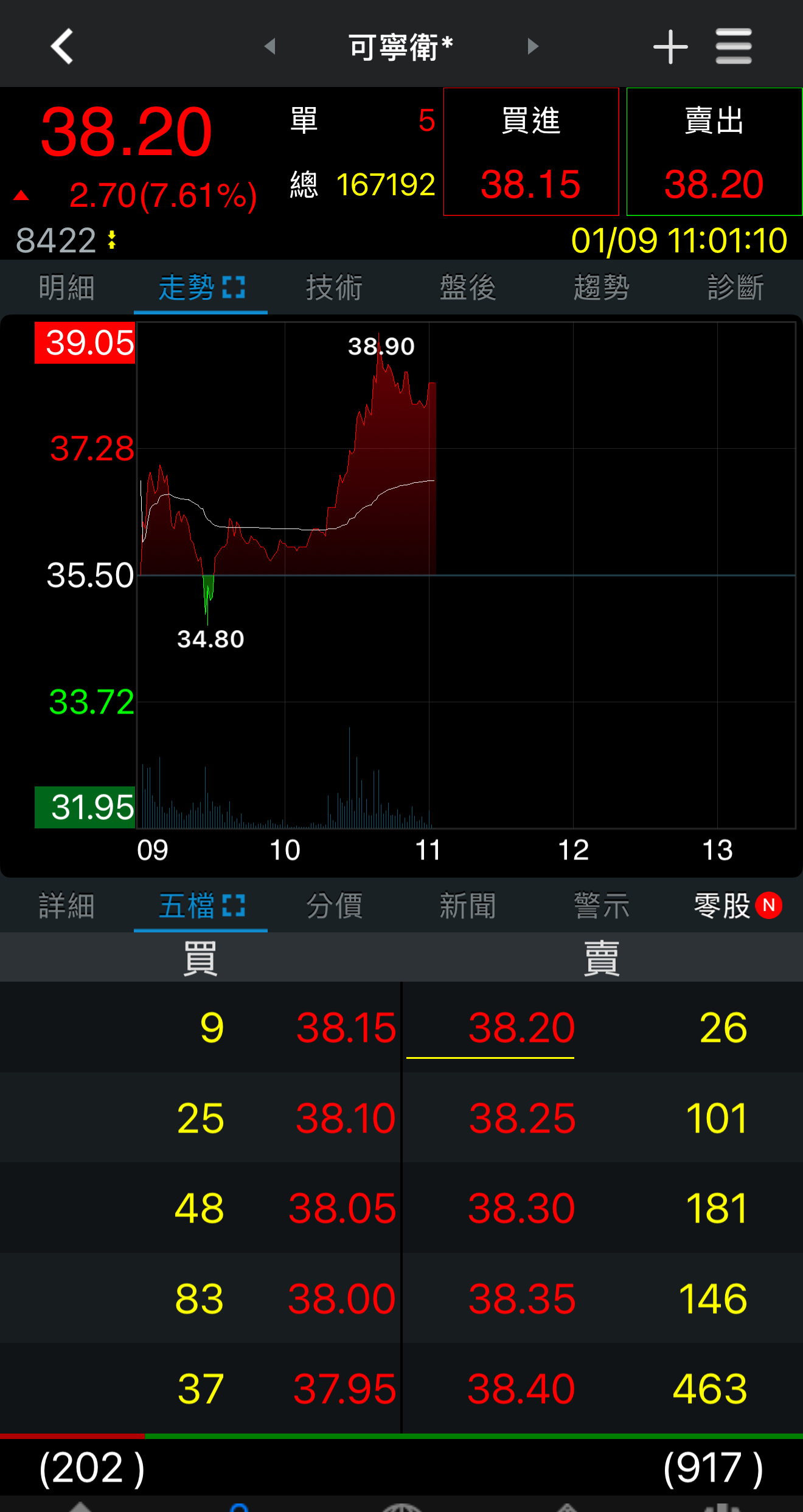Open the 技術 technical analysis tab
The width and height of the screenshot is (803, 1512).
click(335, 288)
